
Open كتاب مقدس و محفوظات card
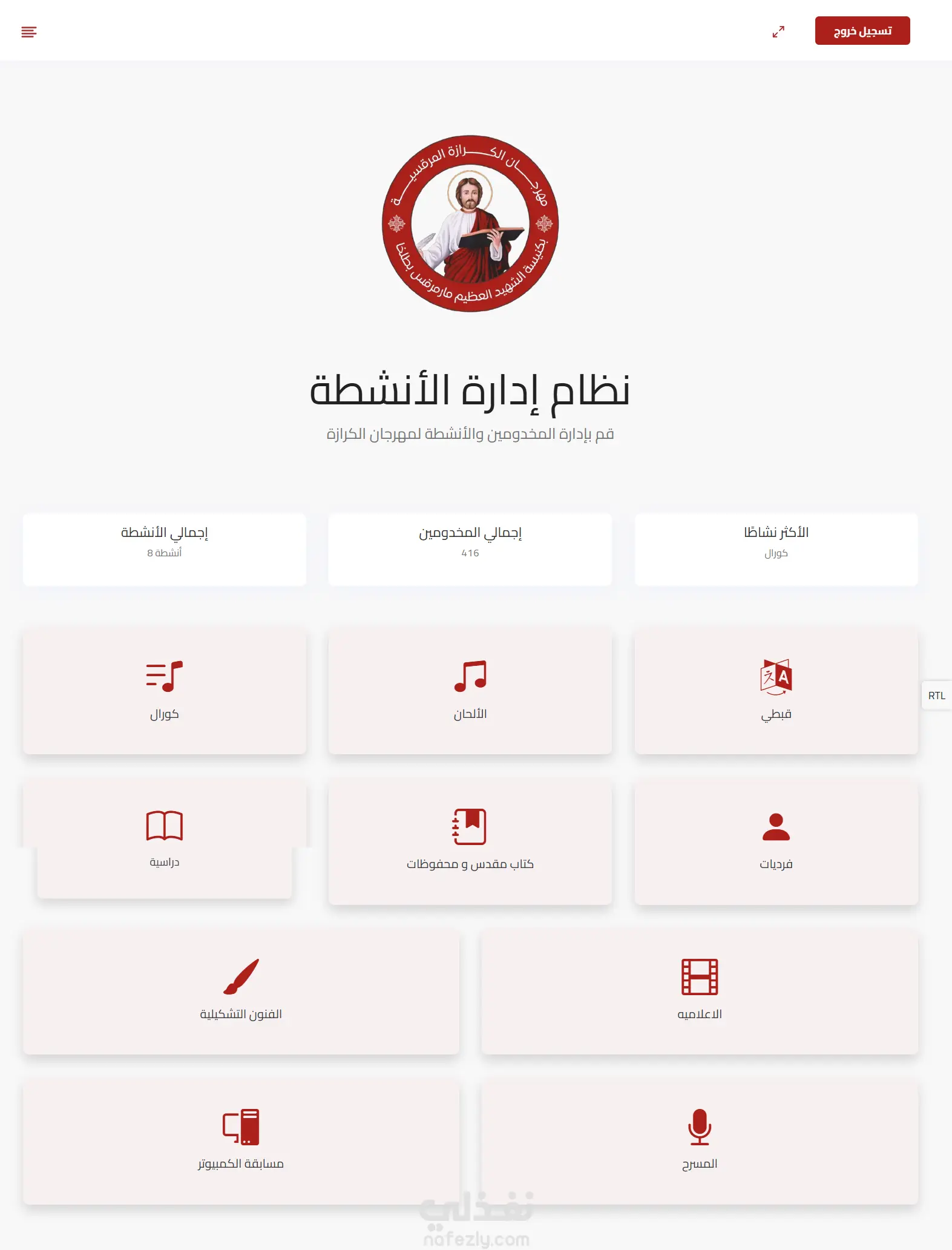(x=470, y=841)
